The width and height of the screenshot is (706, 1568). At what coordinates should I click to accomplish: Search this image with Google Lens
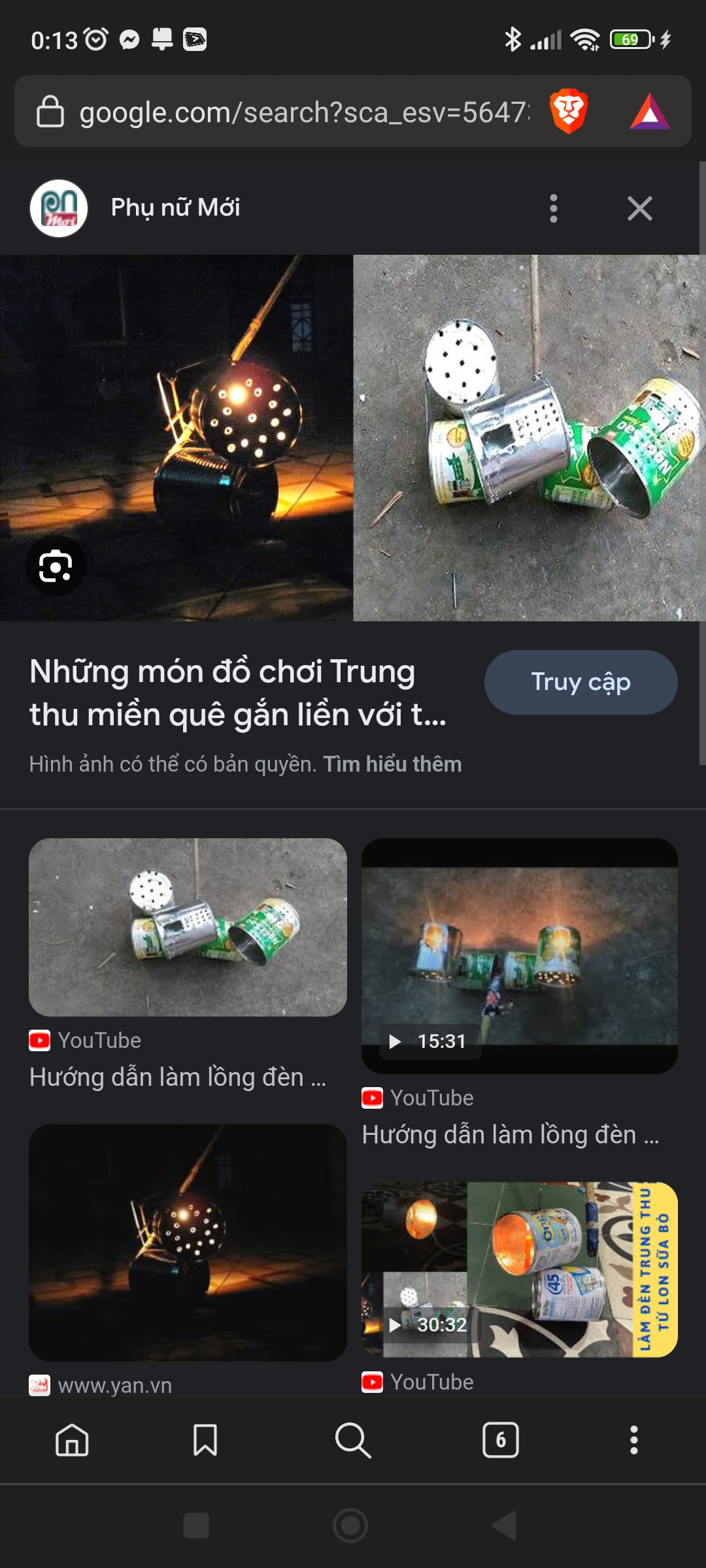56,566
